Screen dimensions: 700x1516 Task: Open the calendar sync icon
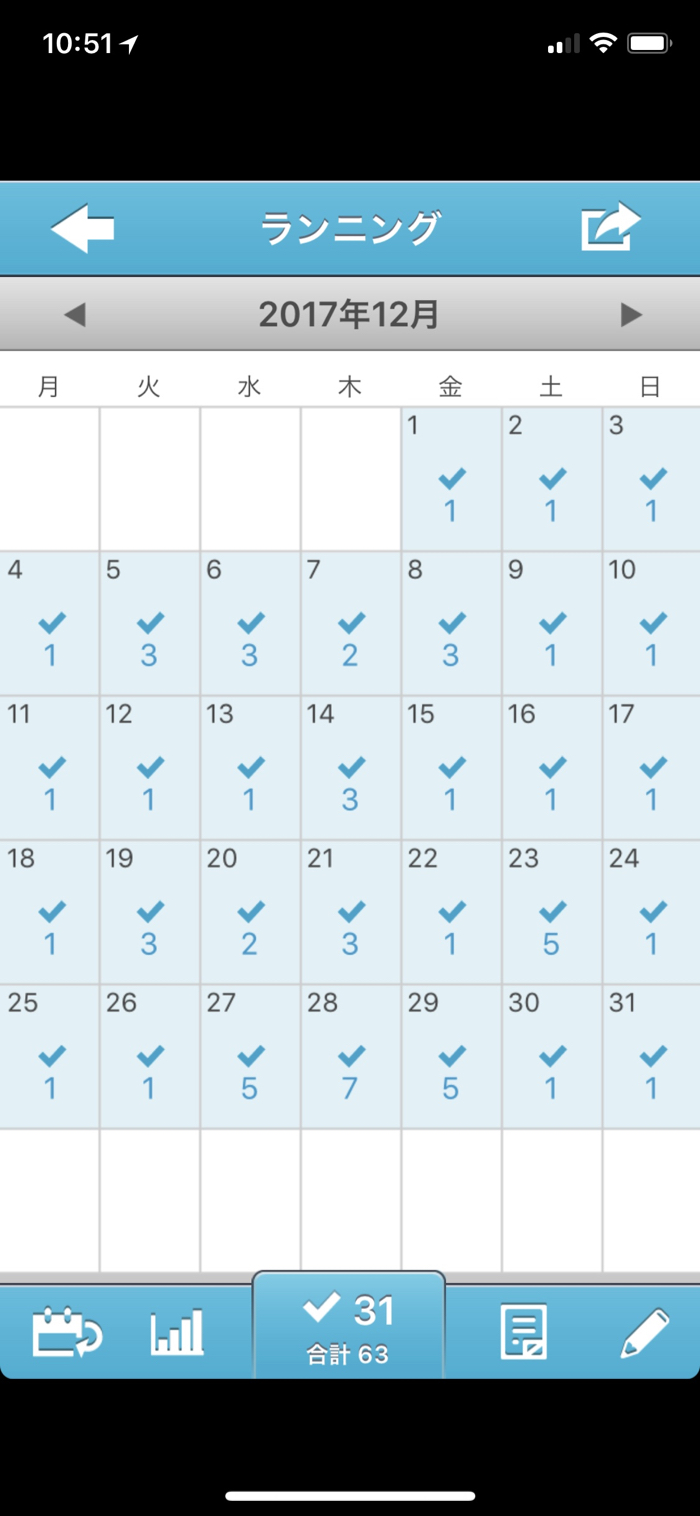point(66,1332)
